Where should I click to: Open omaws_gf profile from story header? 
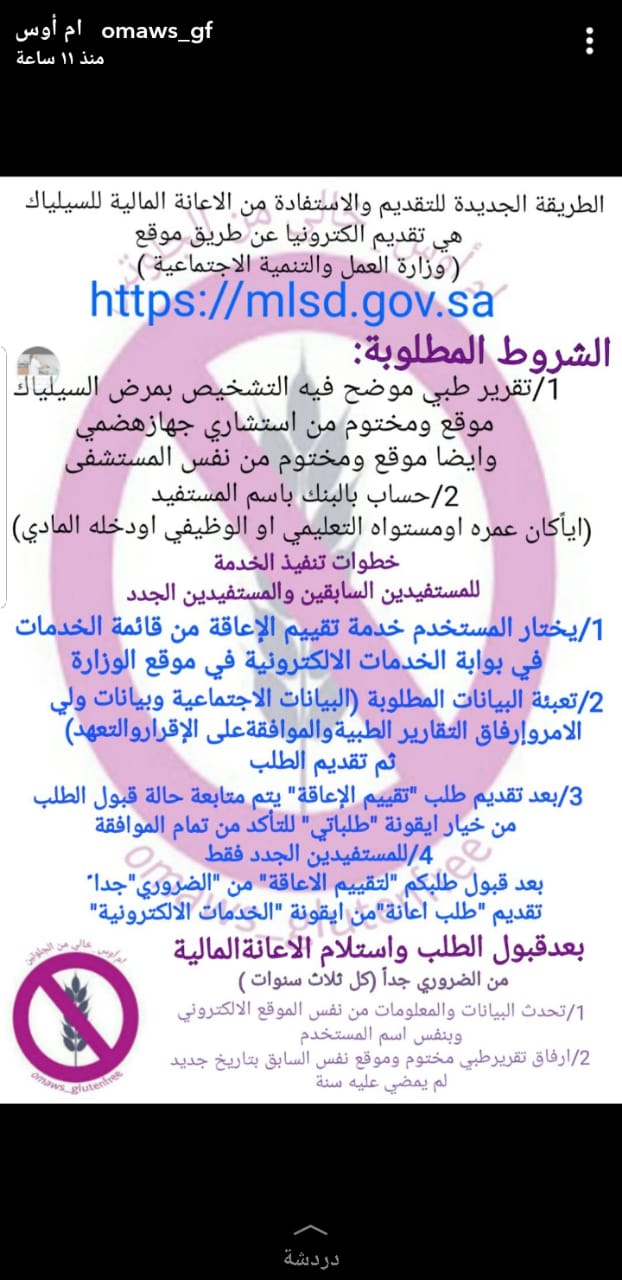[158, 30]
